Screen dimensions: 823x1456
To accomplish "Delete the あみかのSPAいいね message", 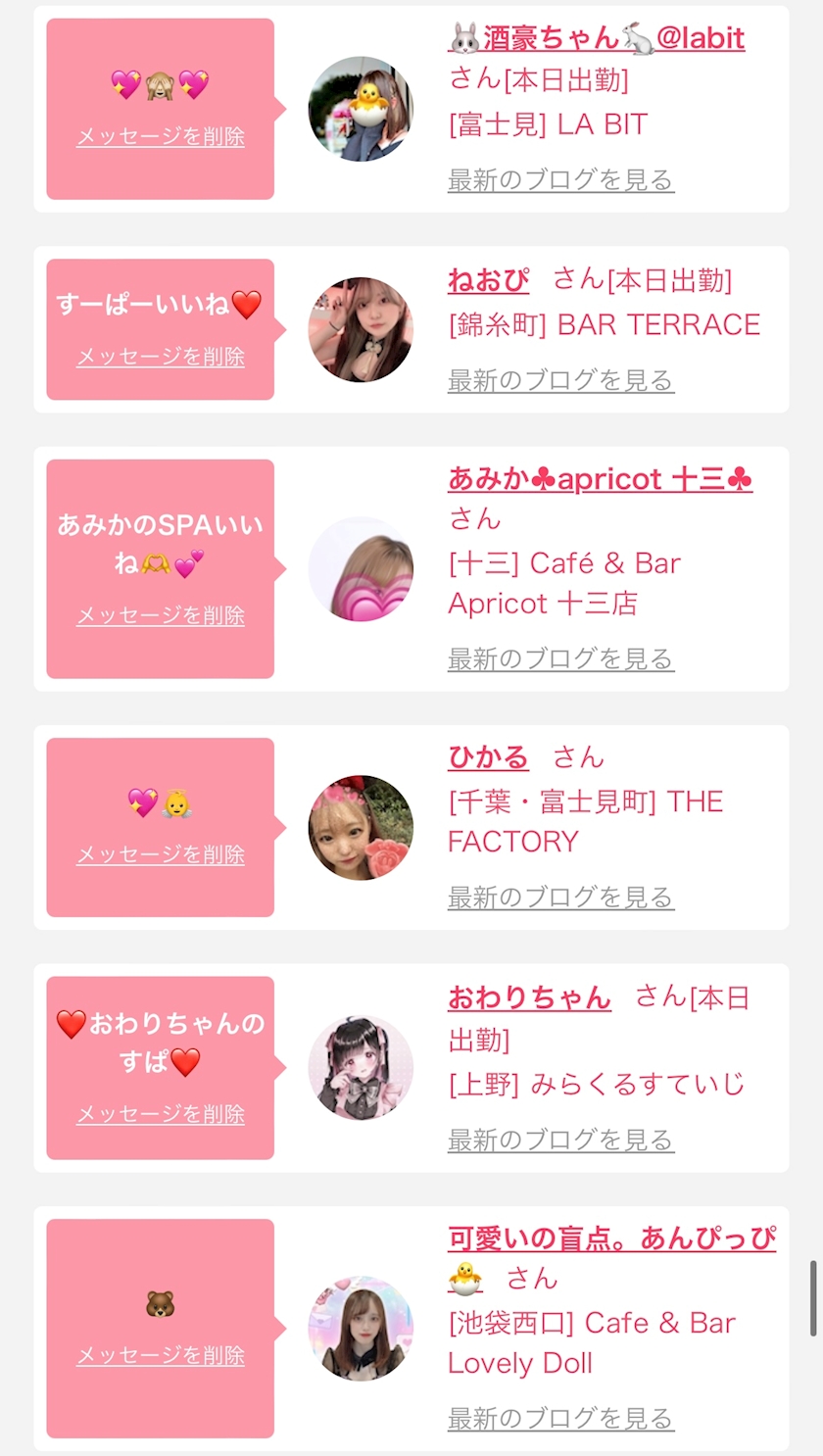I will [x=161, y=615].
